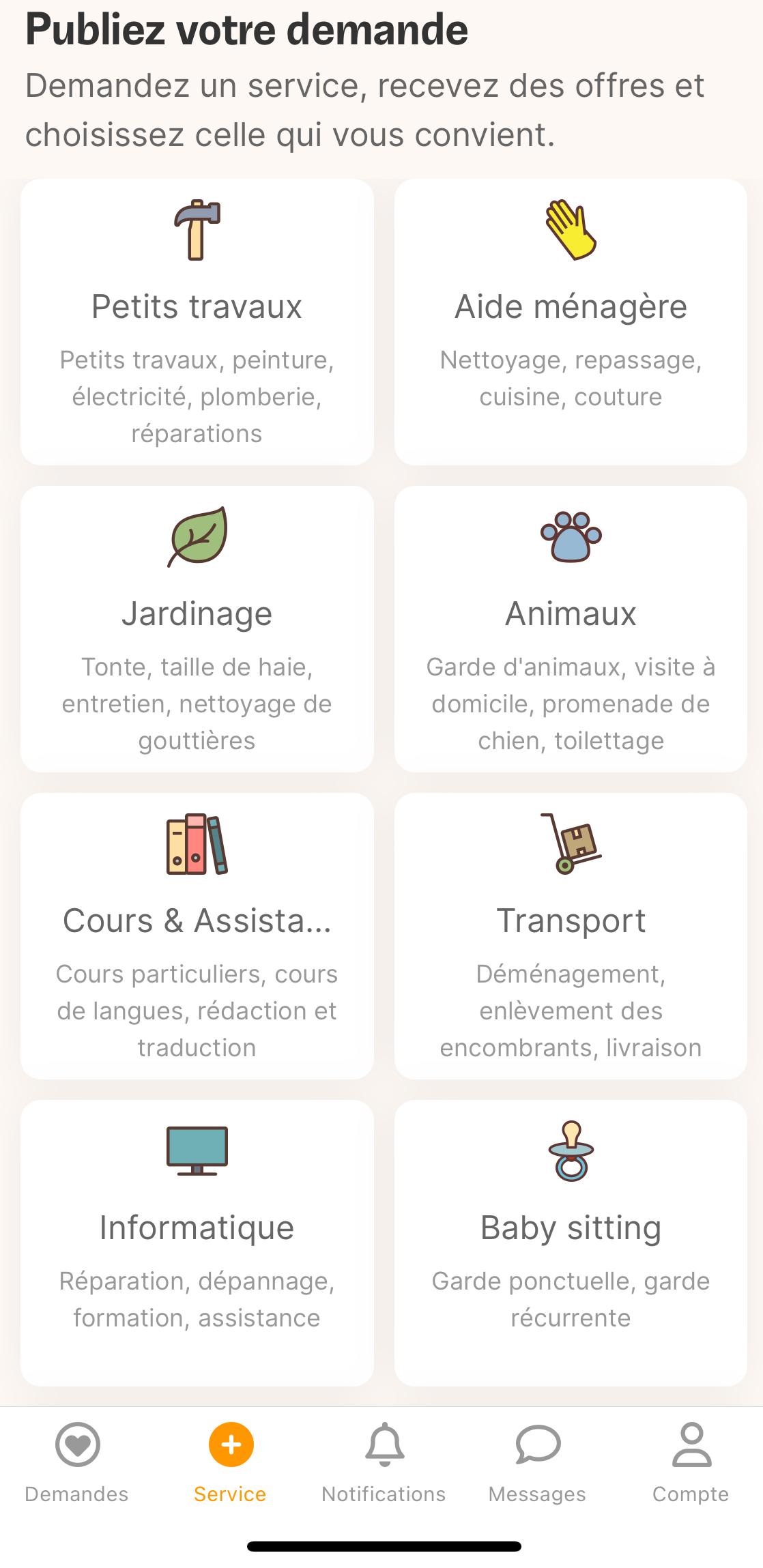Choose the Informatique service card

click(x=197, y=1243)
